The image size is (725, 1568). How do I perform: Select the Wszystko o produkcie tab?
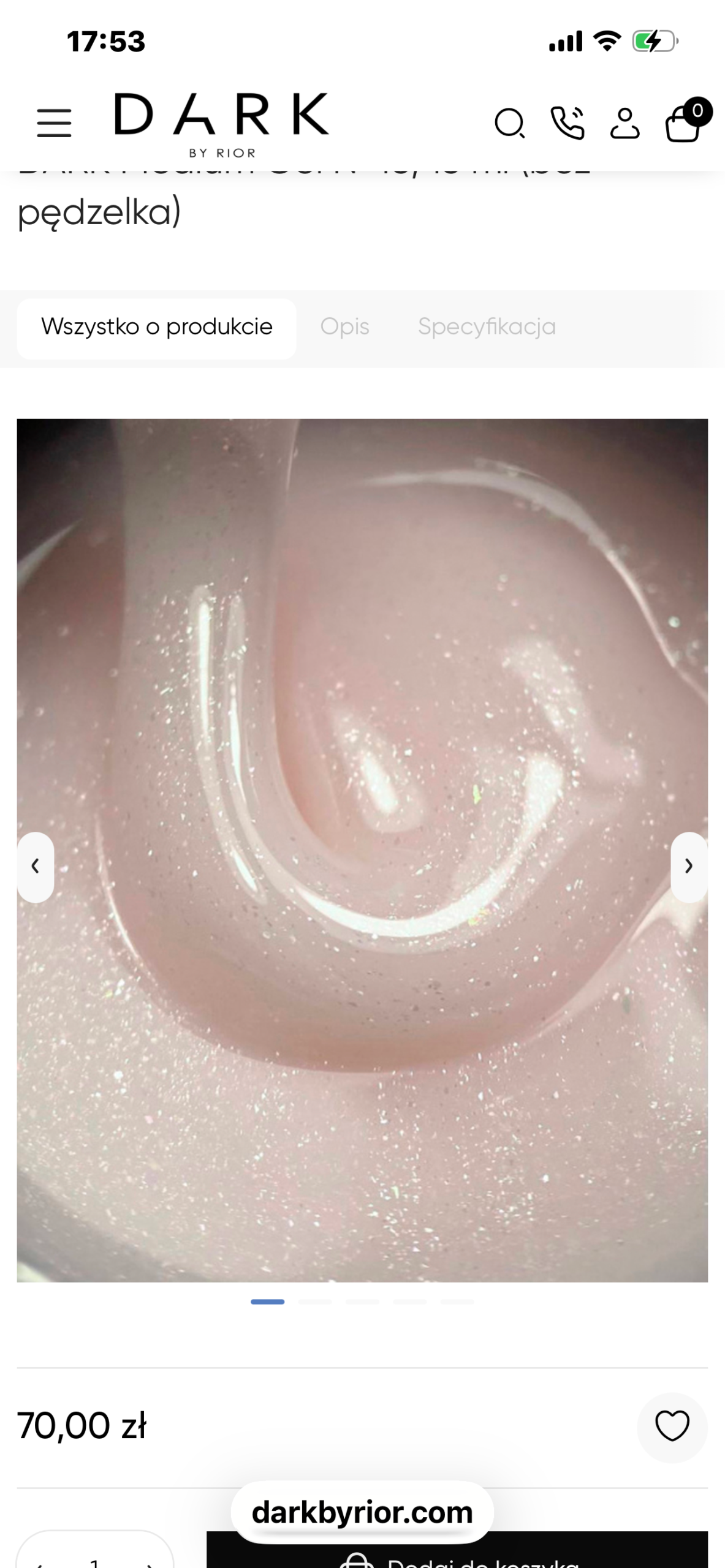(x=156, y=327)
